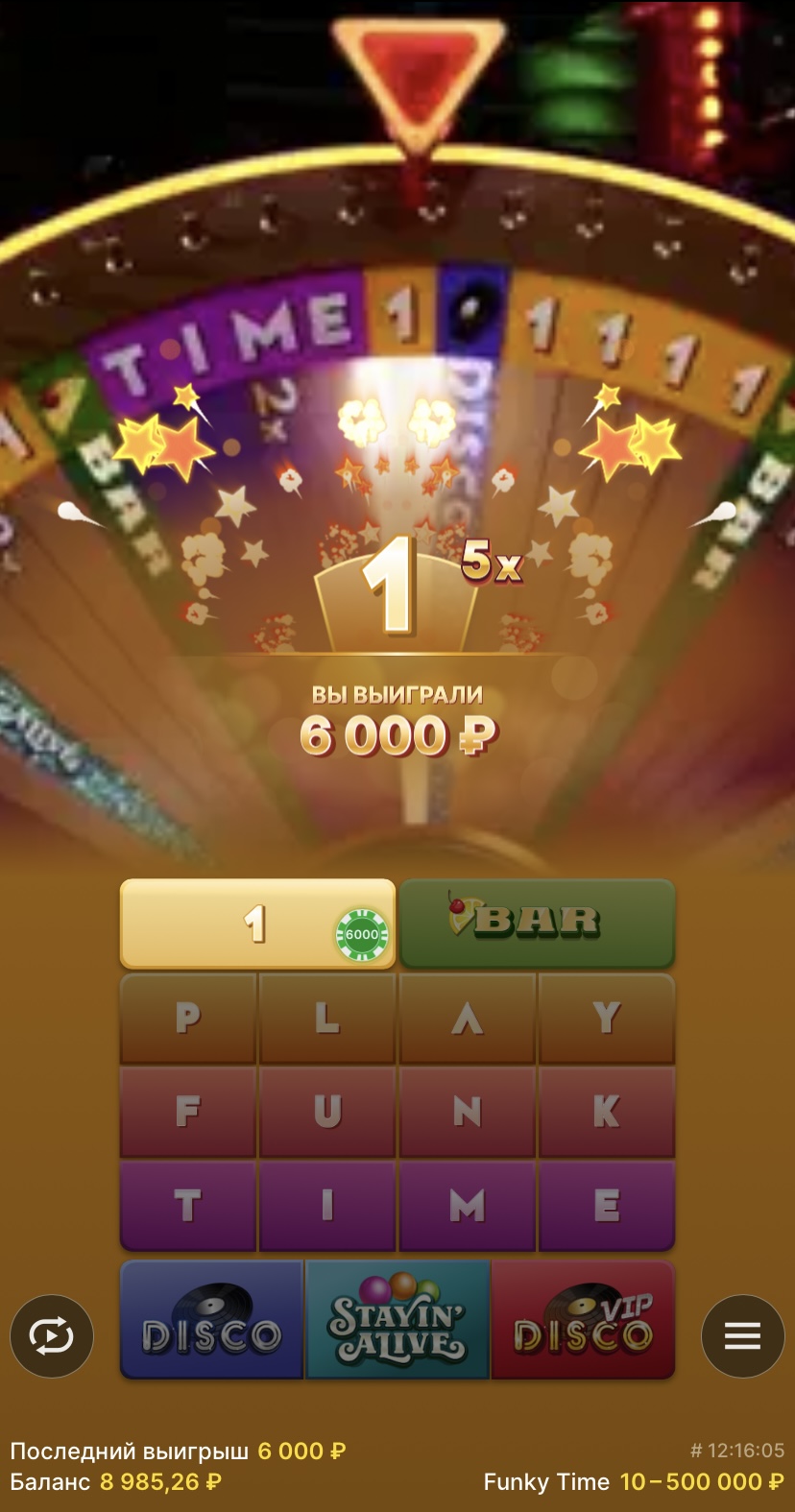Choose letter I in the TIME row
The image size is (795, 1512).
[327, 1205]
